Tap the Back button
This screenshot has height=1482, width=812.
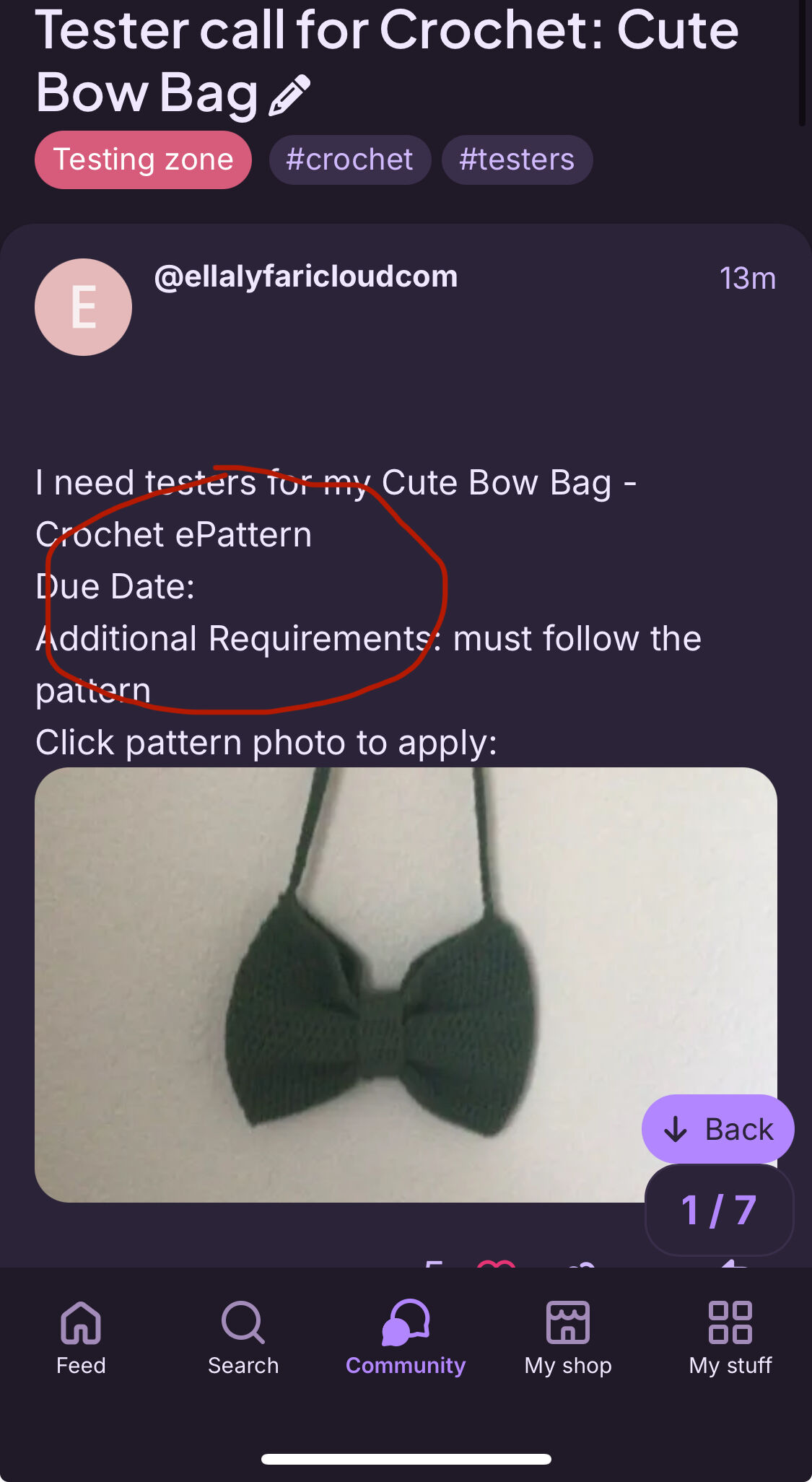click(717, 1129)
